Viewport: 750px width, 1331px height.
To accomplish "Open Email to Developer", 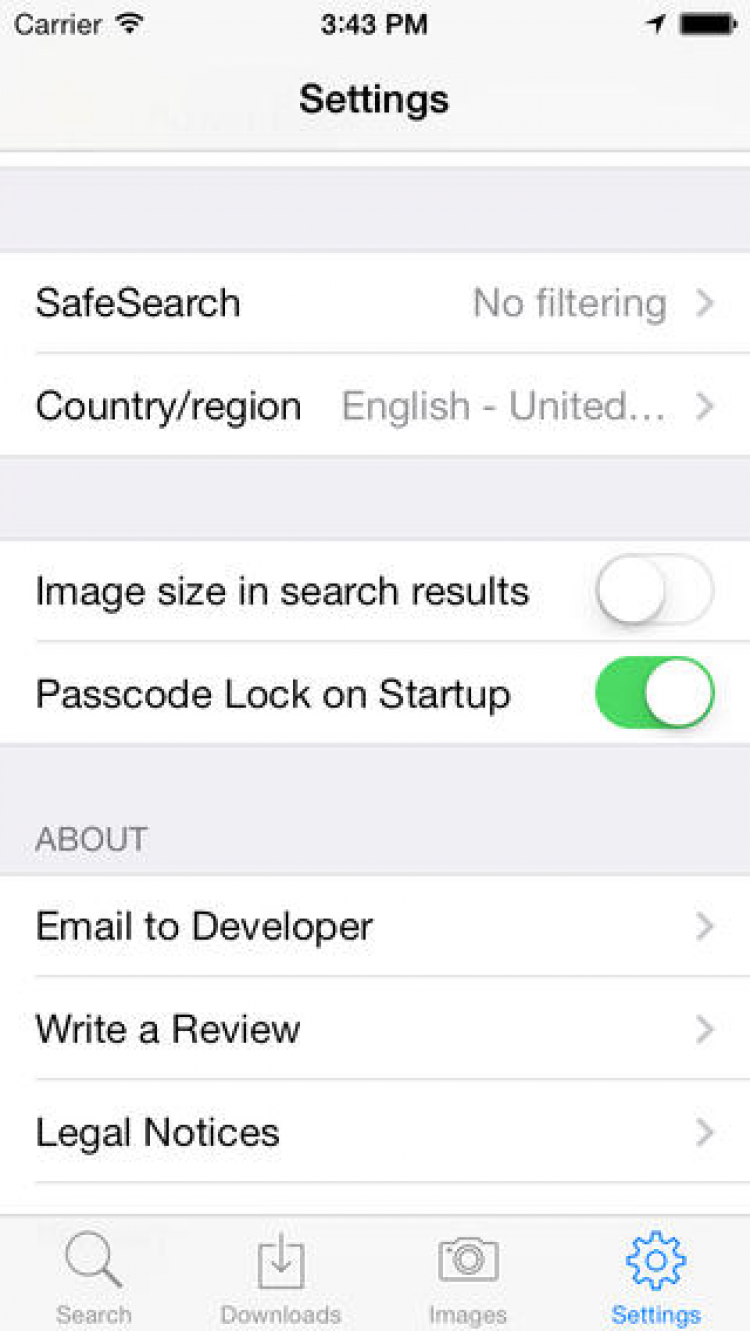I will [375, 927].
